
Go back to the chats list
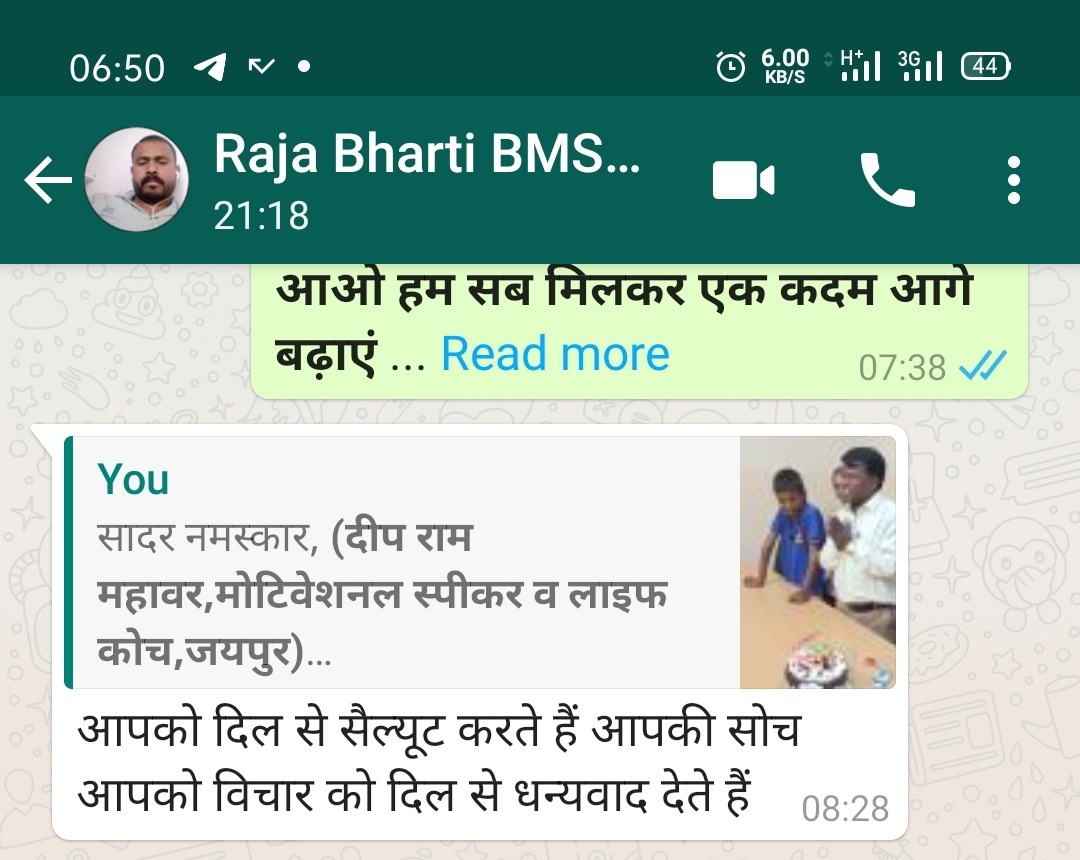click(x=48, y=180)
